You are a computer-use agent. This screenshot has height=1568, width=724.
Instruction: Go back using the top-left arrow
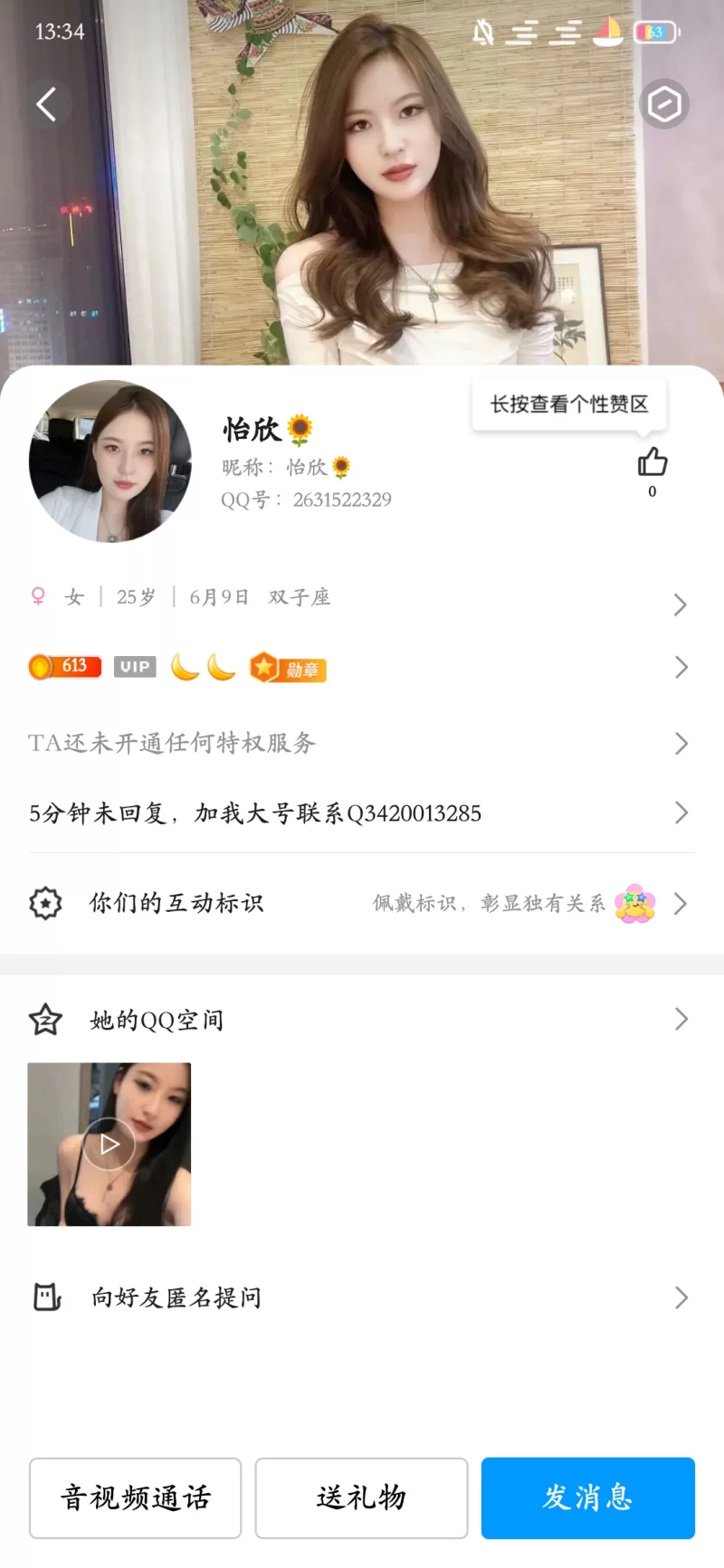46,104
